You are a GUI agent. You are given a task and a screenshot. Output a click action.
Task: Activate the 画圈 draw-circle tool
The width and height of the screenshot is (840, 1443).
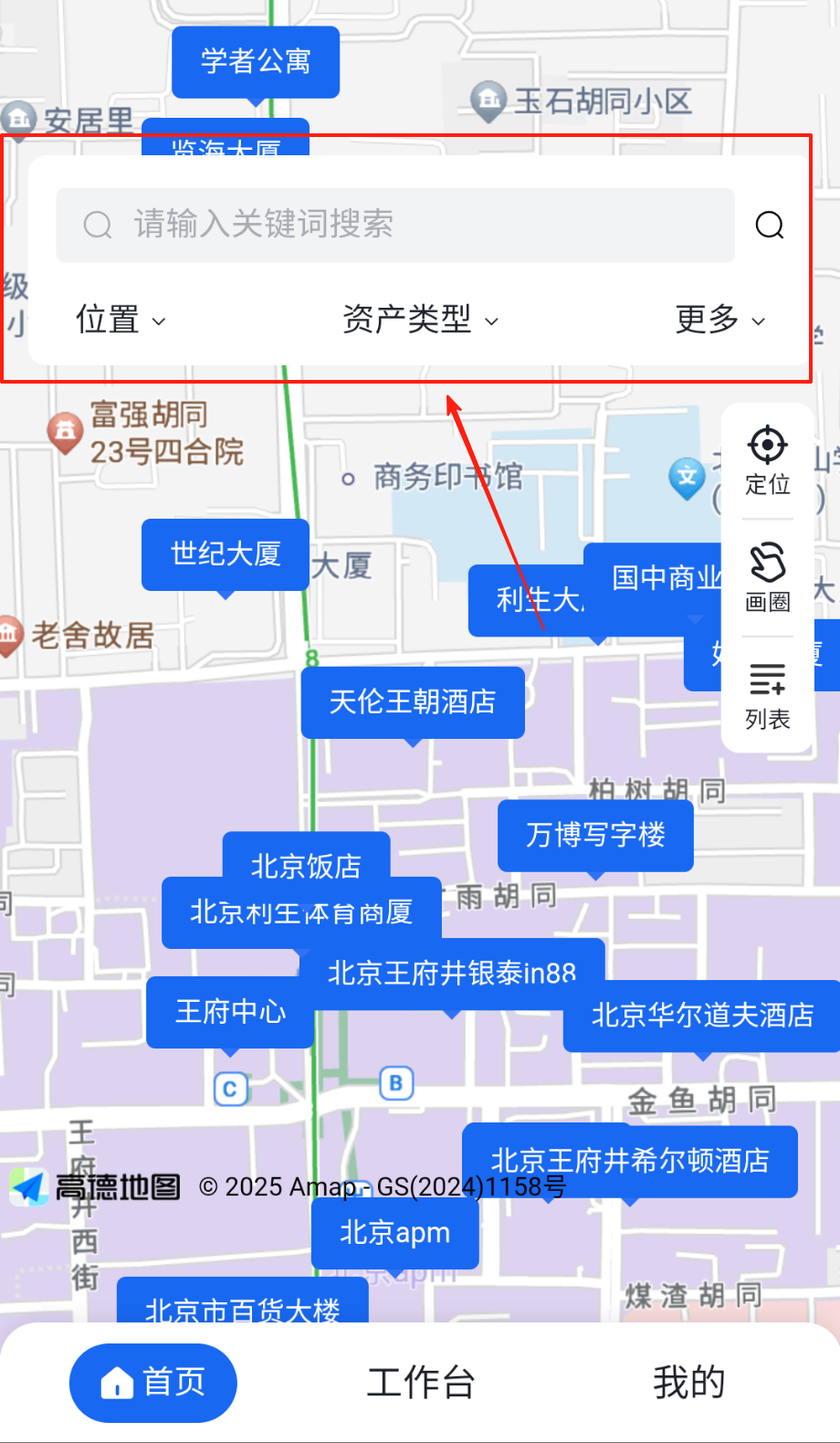tap(767, 577)
